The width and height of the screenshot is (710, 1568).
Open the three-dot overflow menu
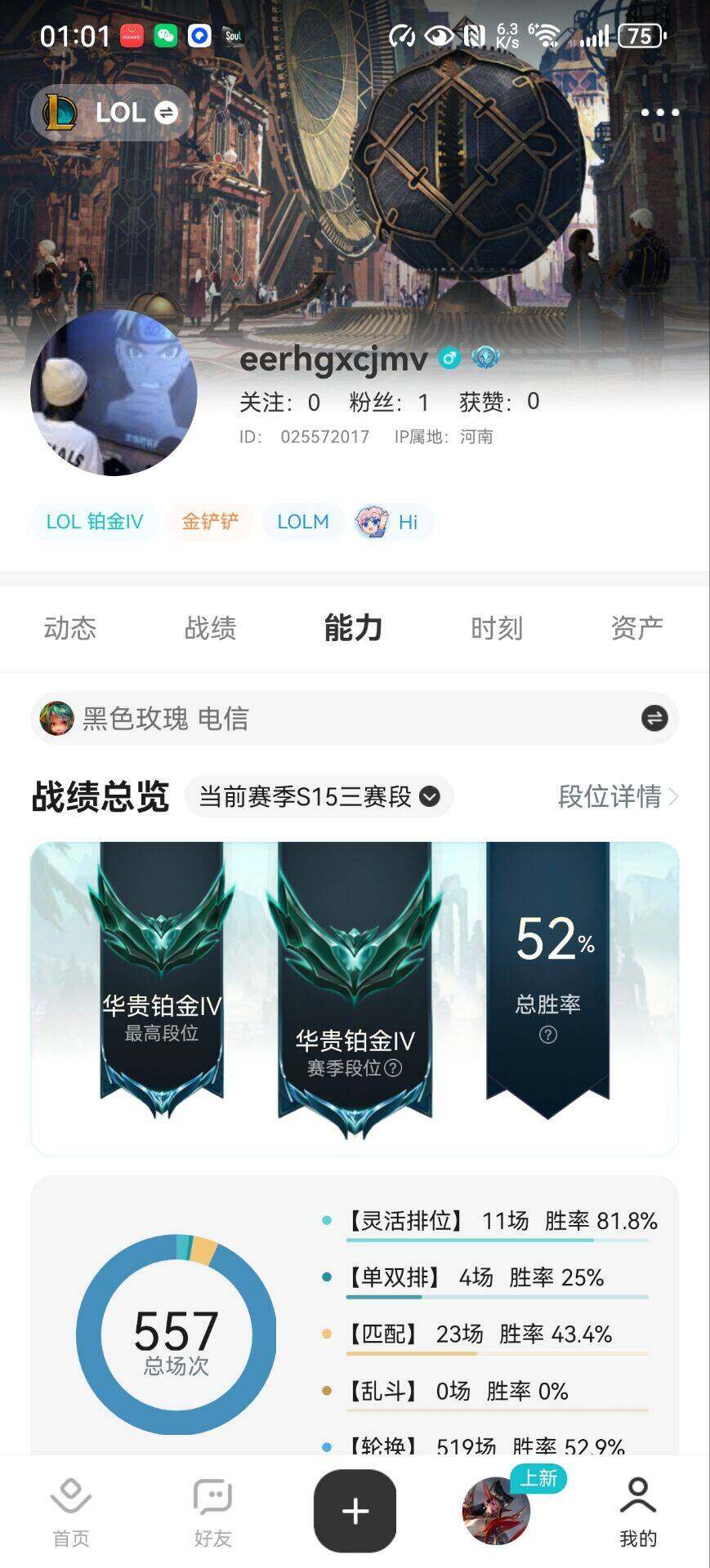pyautogui.click(x=659, y=113)
